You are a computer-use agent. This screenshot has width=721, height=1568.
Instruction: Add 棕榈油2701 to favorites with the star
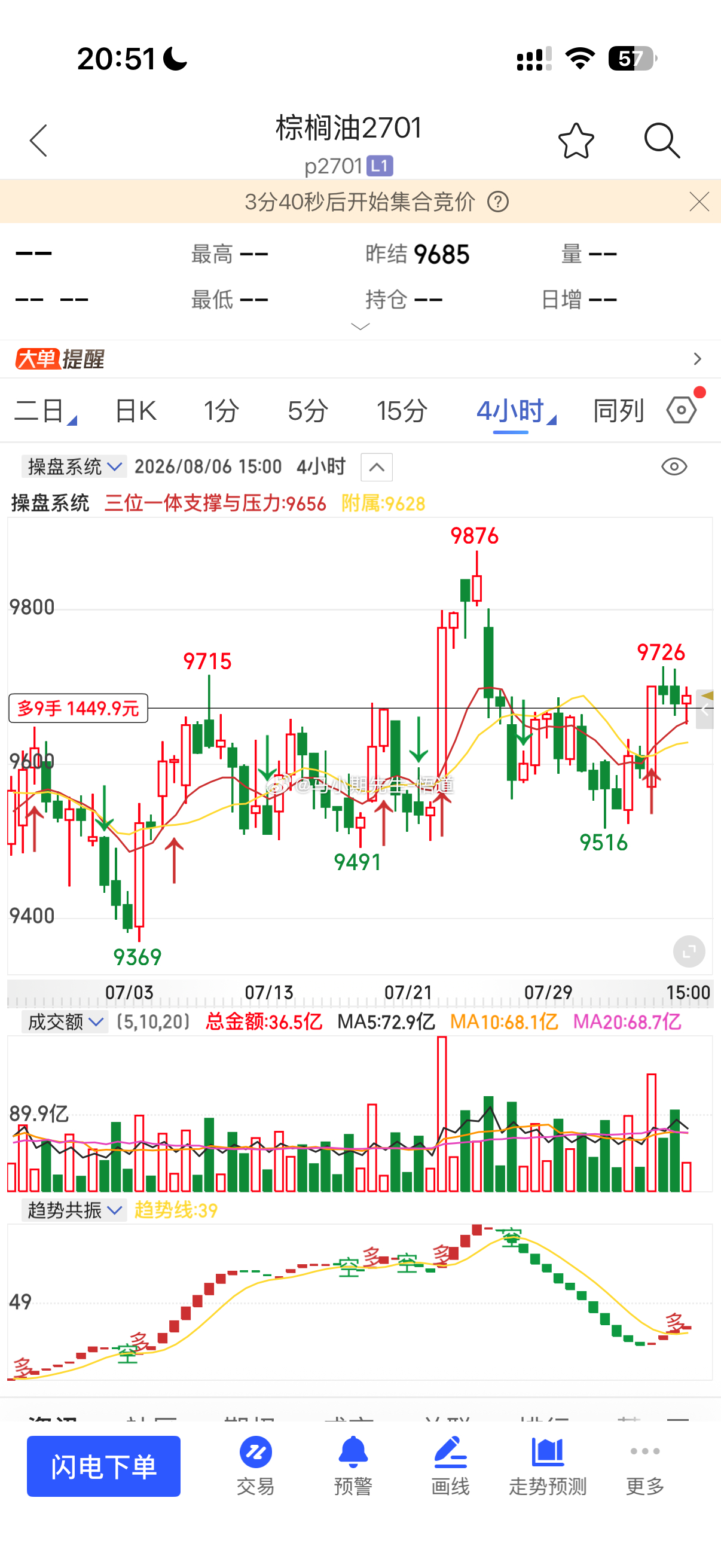tap(576, 141)
